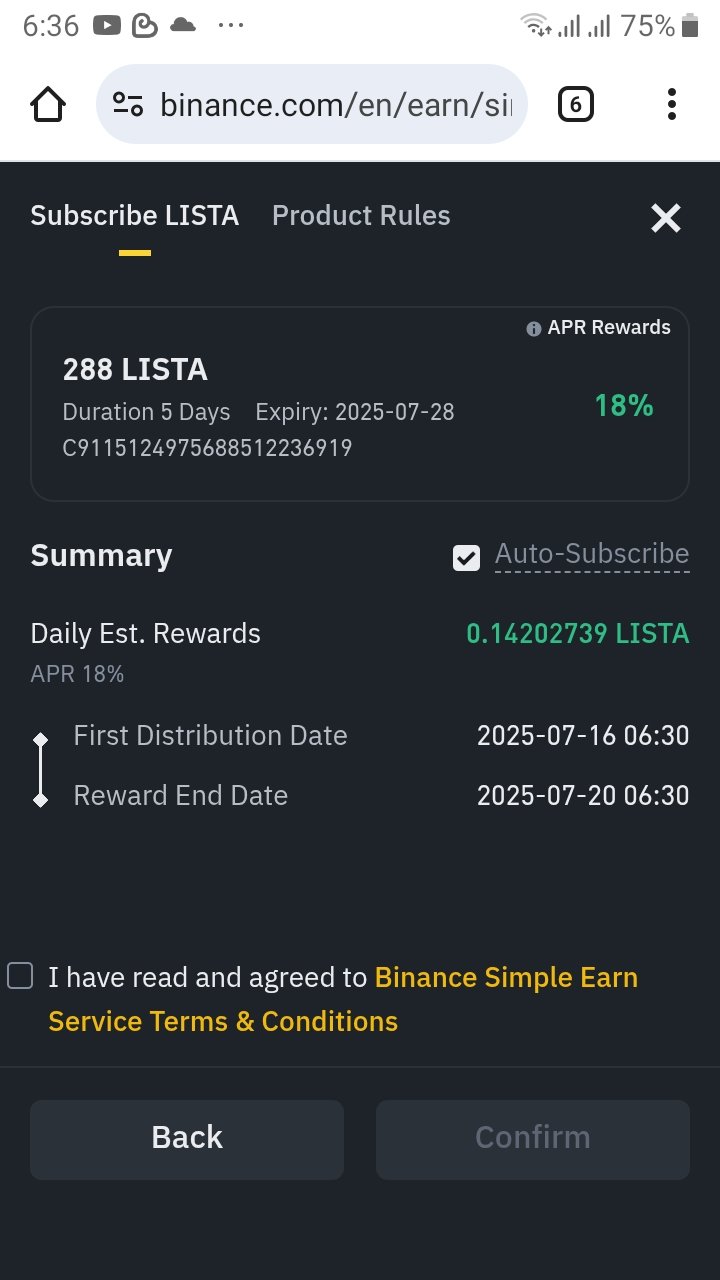Open the browser tab switcher

tap(575, 104)
